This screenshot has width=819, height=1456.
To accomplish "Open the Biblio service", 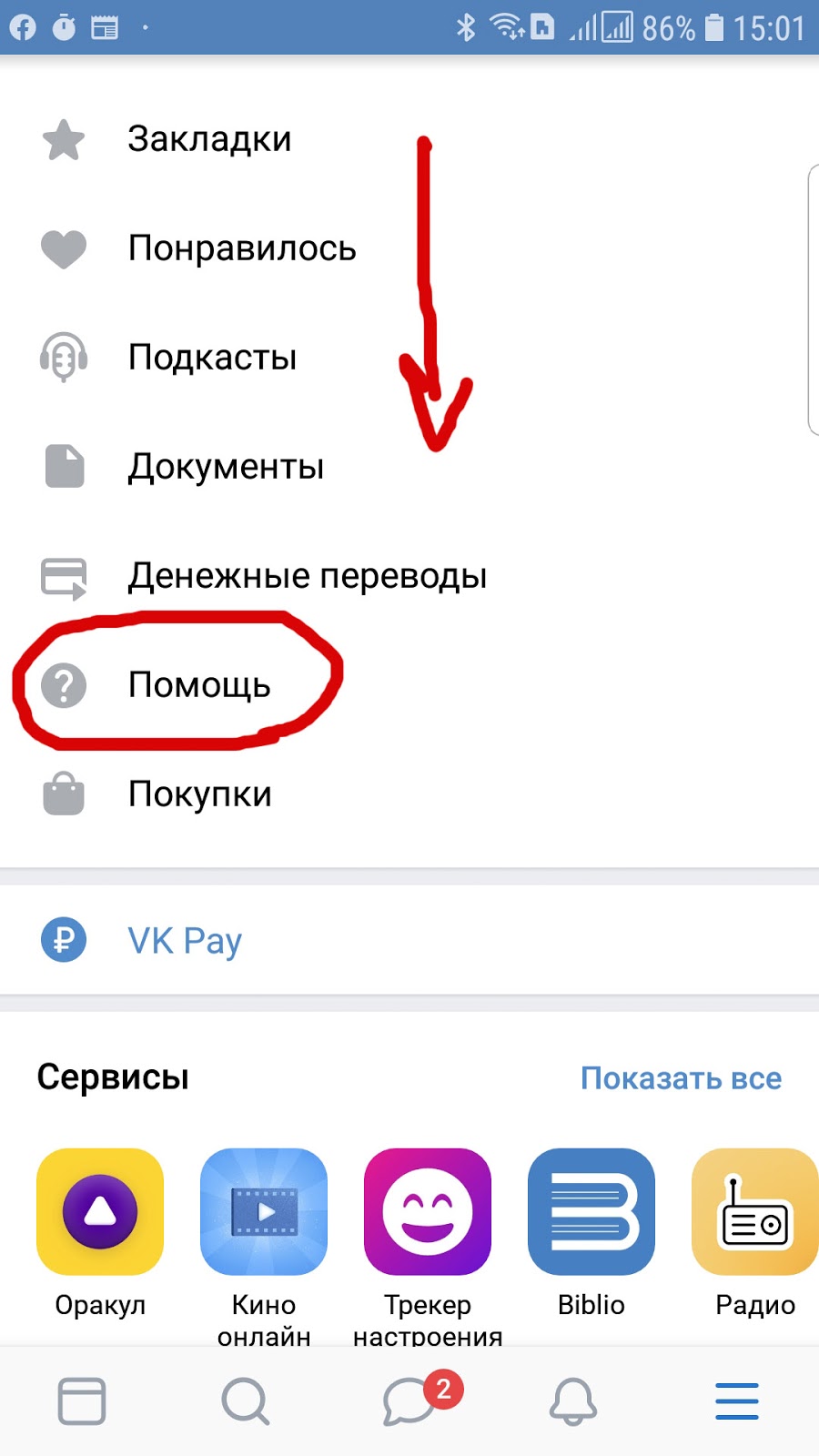I will coord(591,1212).
